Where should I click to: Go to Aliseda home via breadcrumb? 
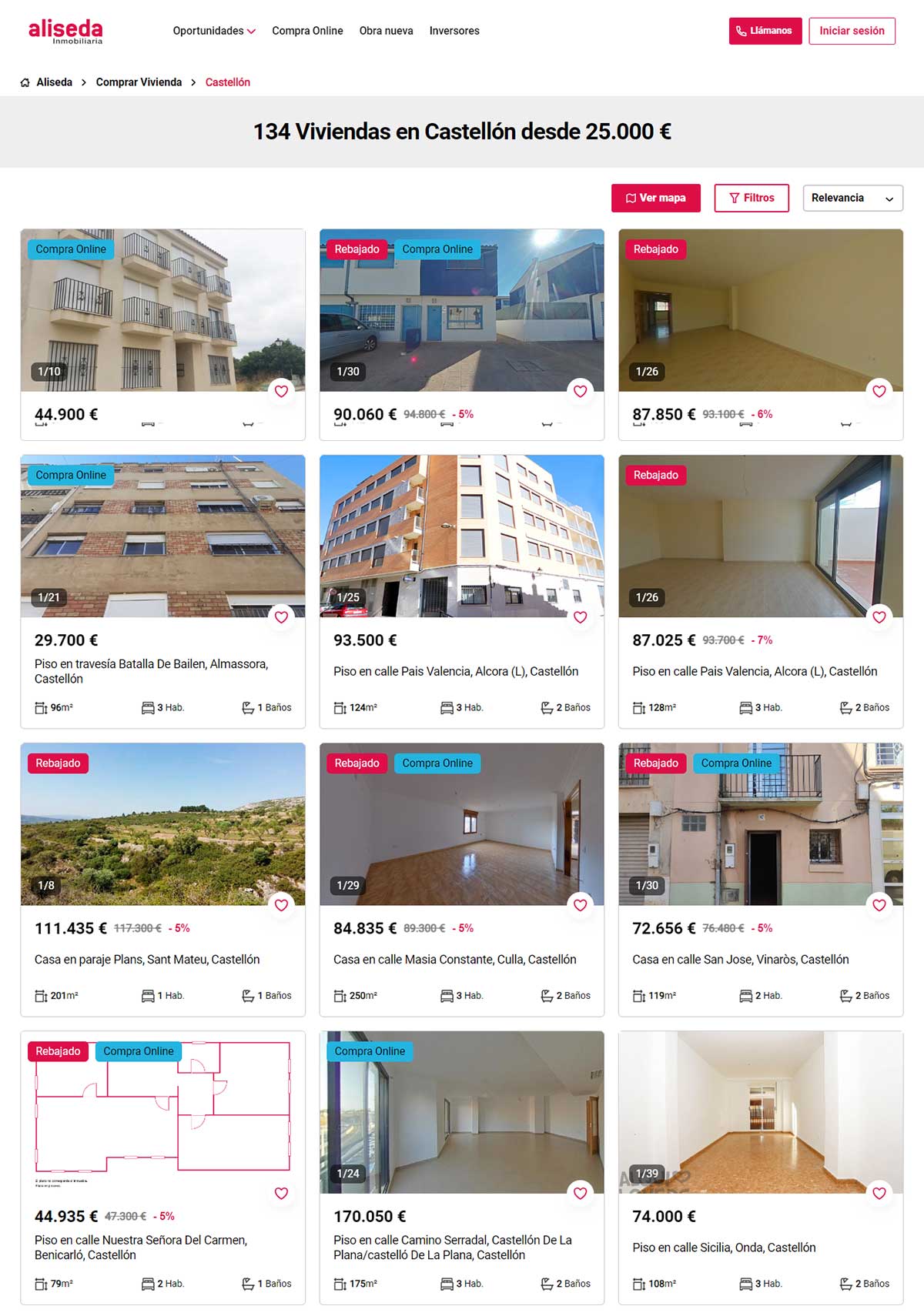[54, 82]
